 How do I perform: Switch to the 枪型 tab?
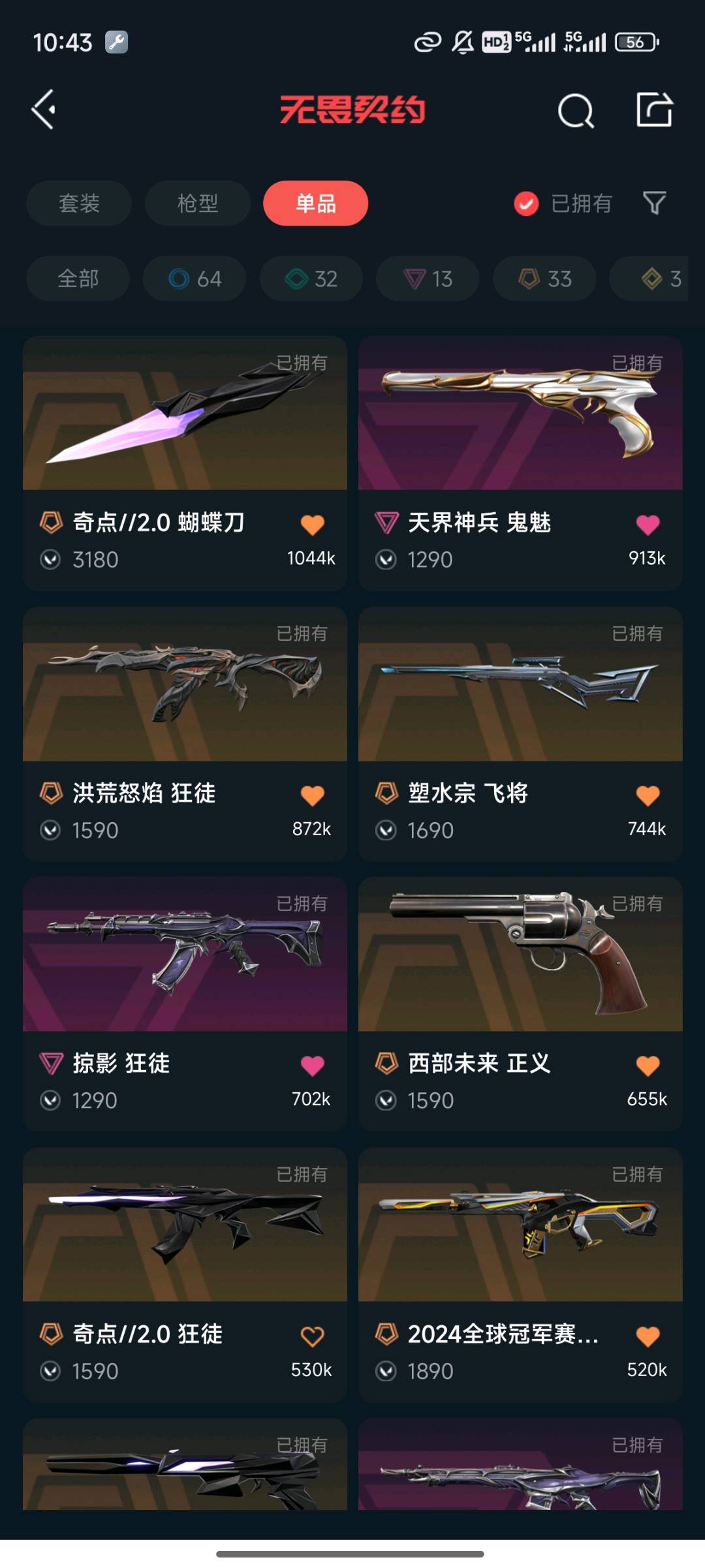197,204
